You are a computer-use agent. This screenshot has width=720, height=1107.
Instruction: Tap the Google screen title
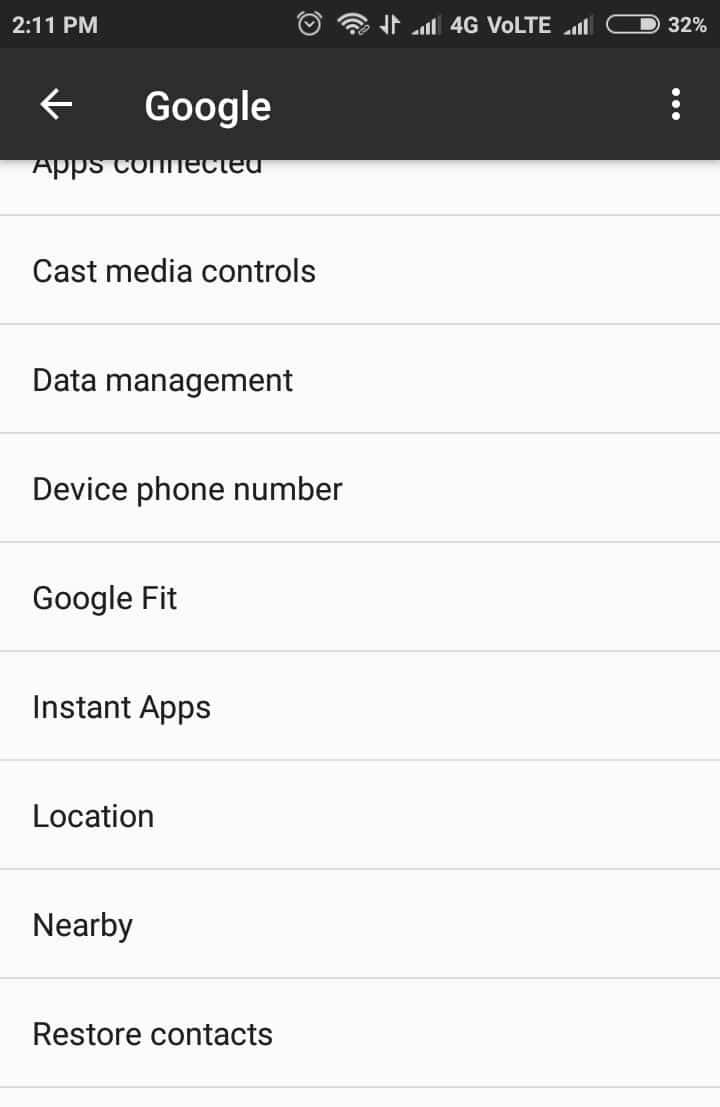click(207, 104)
